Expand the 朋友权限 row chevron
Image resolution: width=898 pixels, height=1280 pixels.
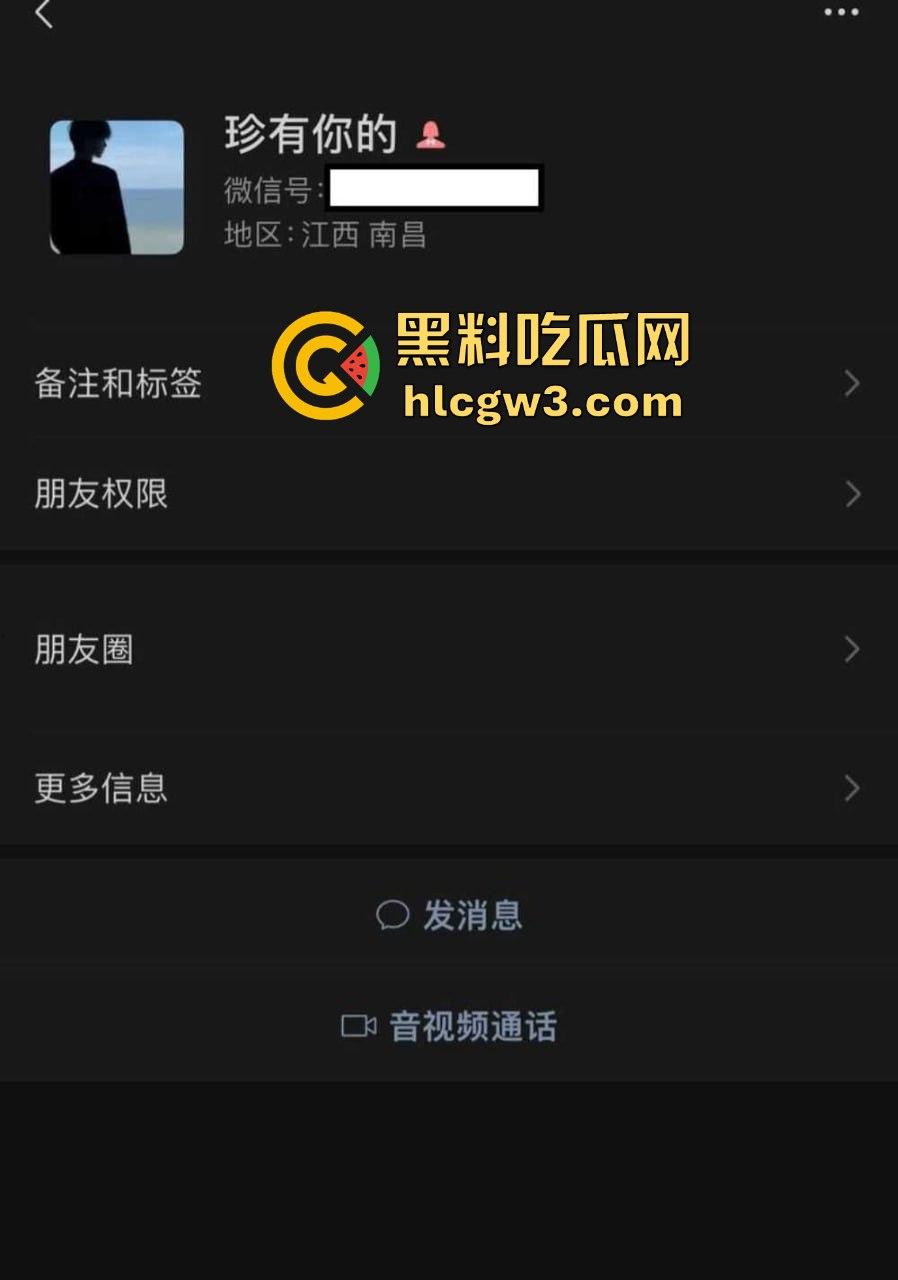click(851, 494)
